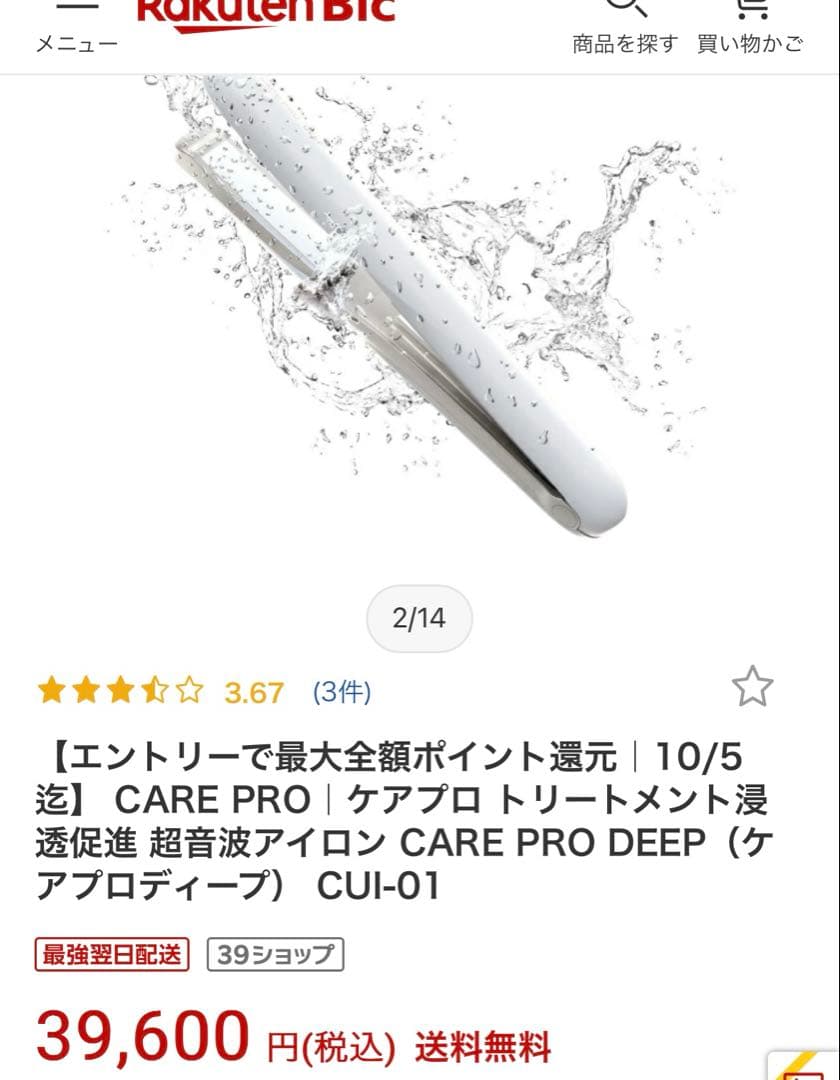Expand the image counter showing 2/14
The width and height of the screenshot is (840, 1080).
[419, 619]
